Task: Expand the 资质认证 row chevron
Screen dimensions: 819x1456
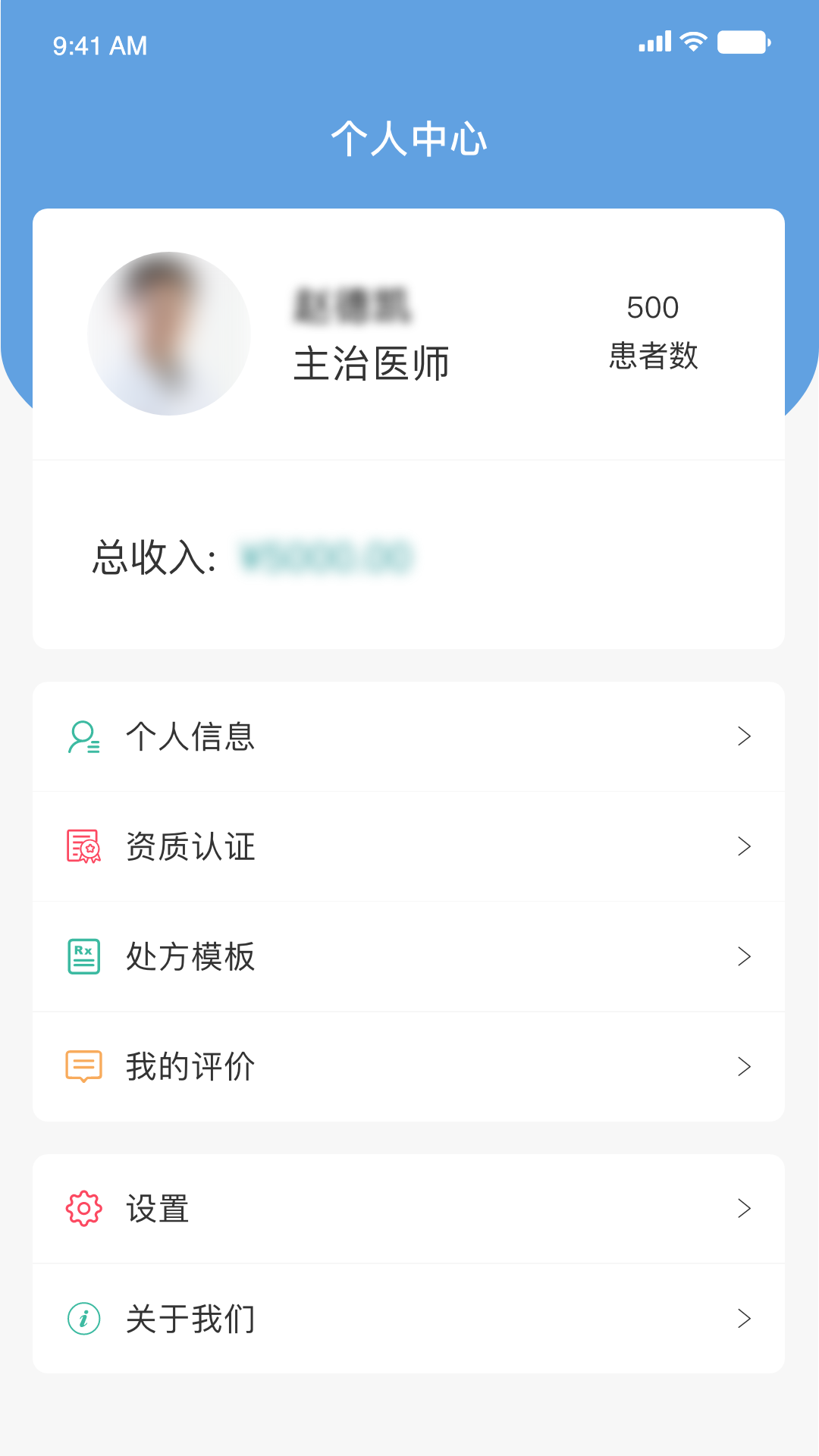Action: click(744, 848)
